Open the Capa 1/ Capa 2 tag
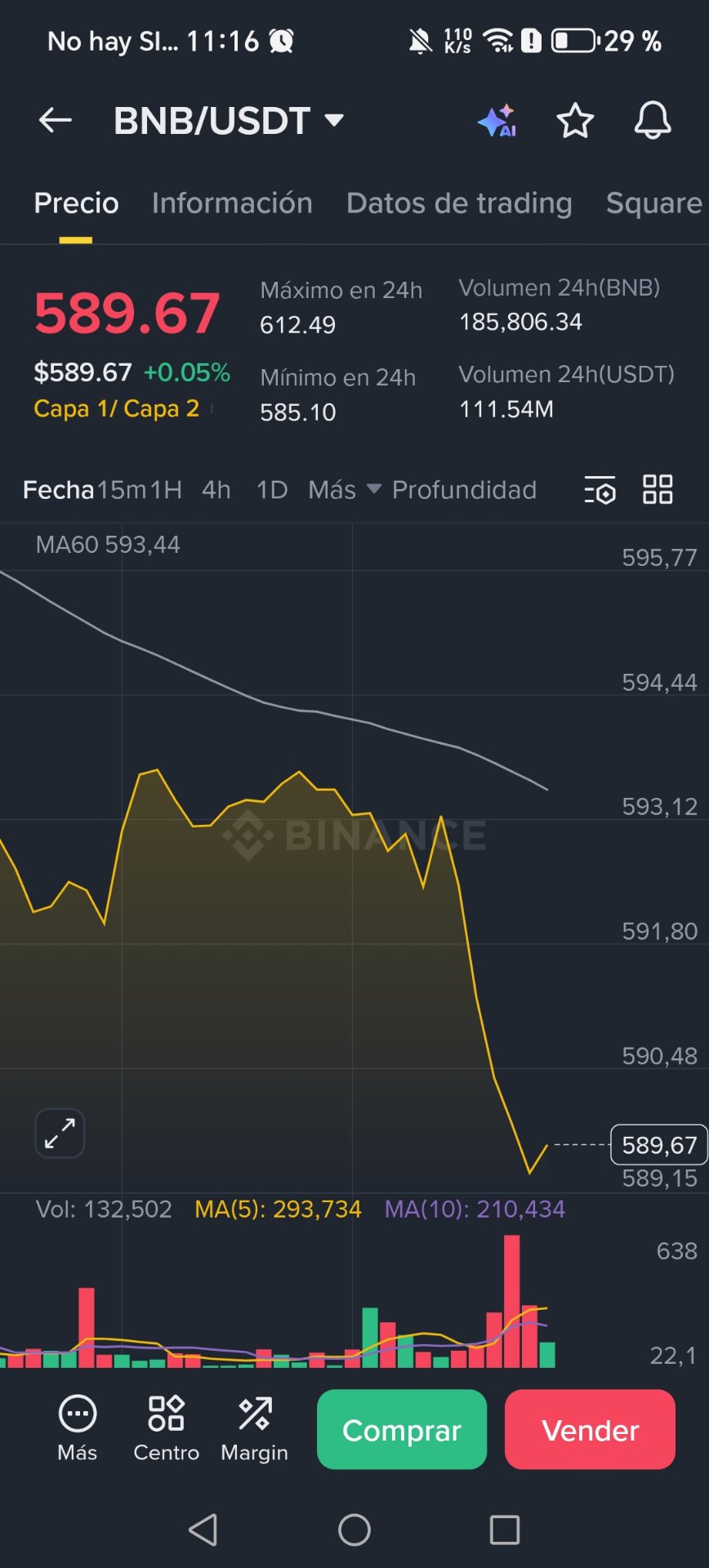Viewport: 709px width, 1568px height. pyautogui.click(x=116, y=408)
